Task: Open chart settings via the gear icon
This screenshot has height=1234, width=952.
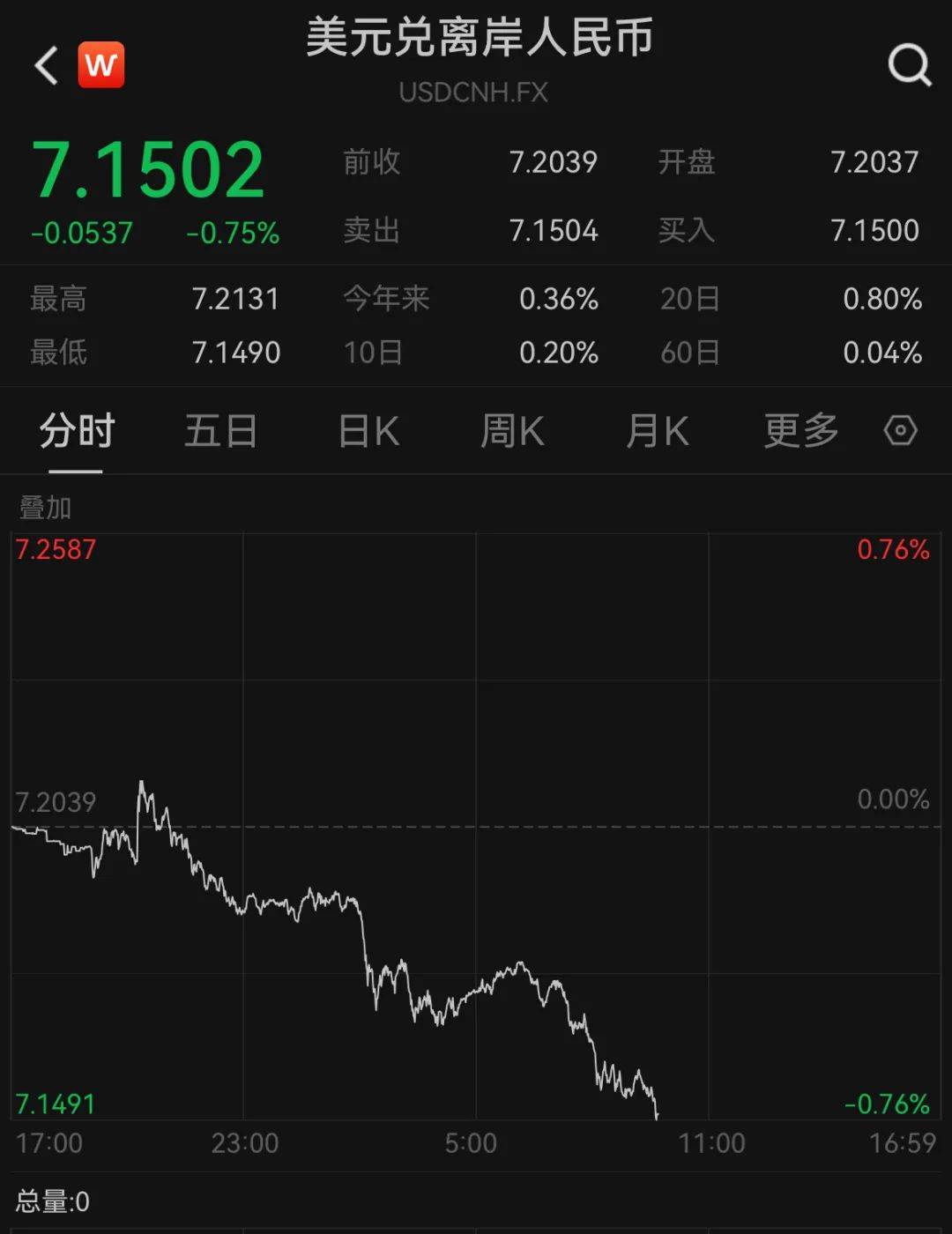Action: [x=900, y=431]
